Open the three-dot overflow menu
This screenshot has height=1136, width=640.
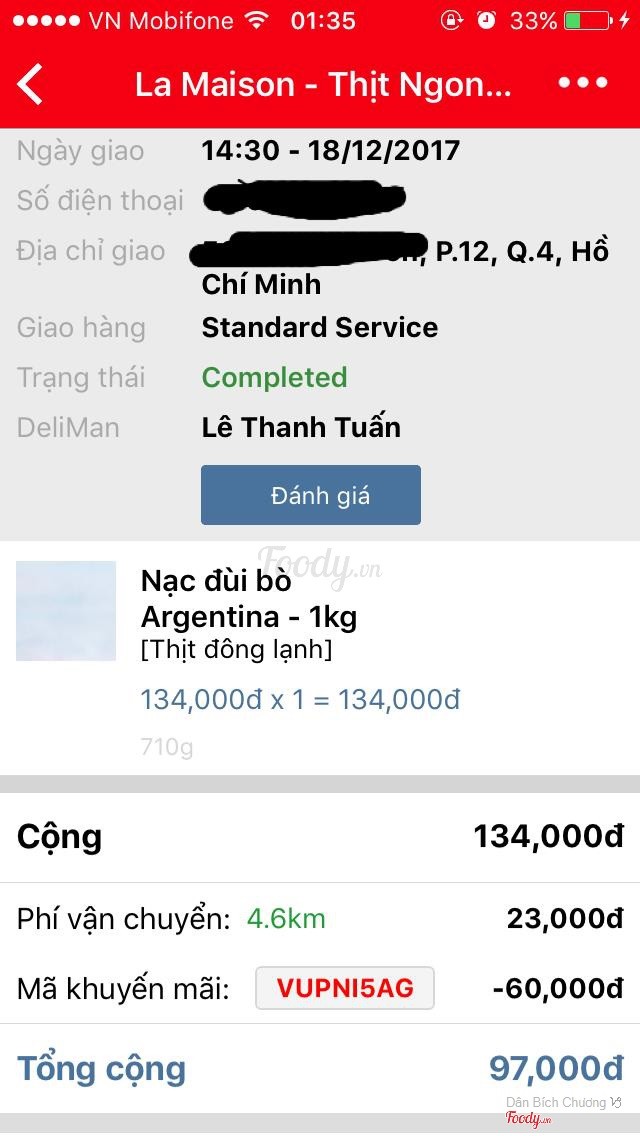pyautogui.click(x=583, y=83)
